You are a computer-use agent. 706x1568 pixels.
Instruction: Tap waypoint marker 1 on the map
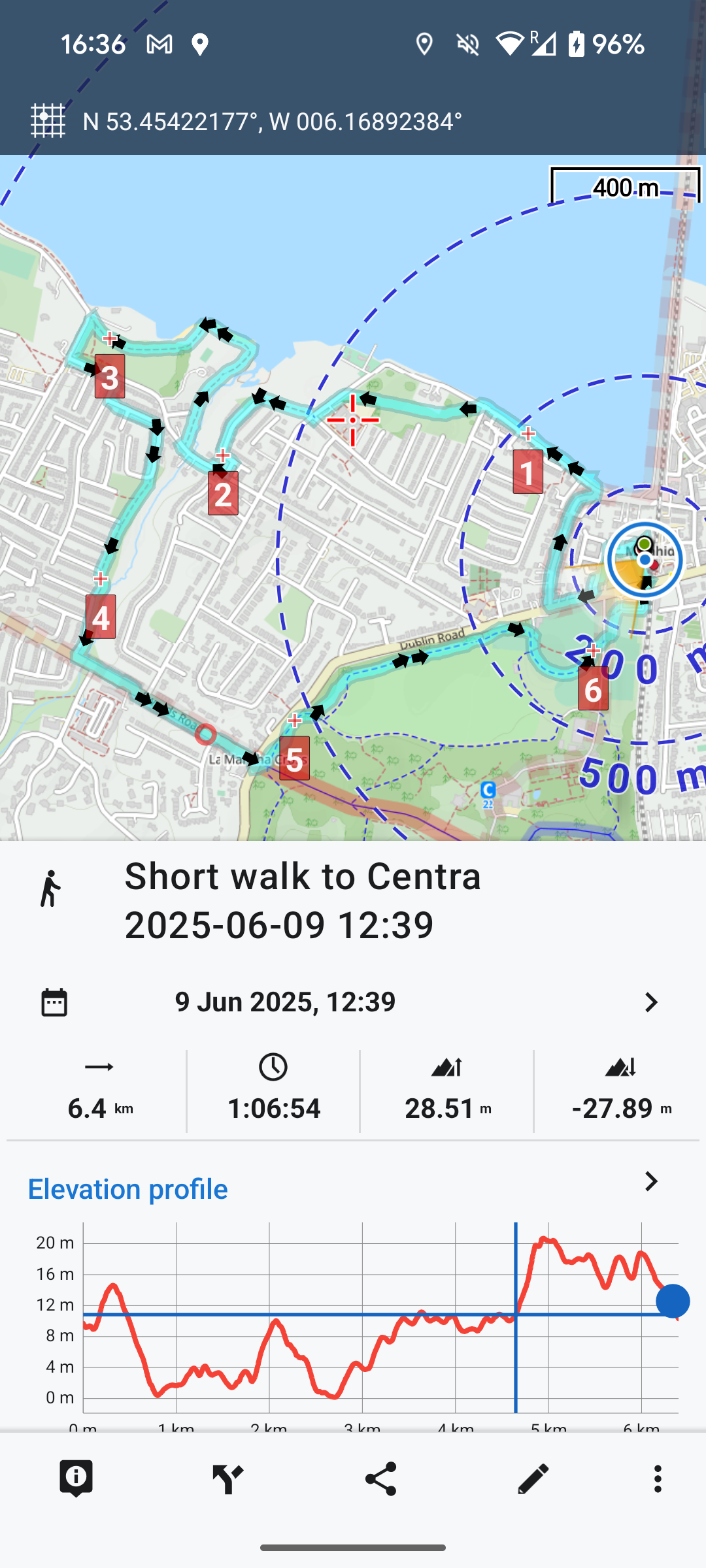tap(528, 471)
